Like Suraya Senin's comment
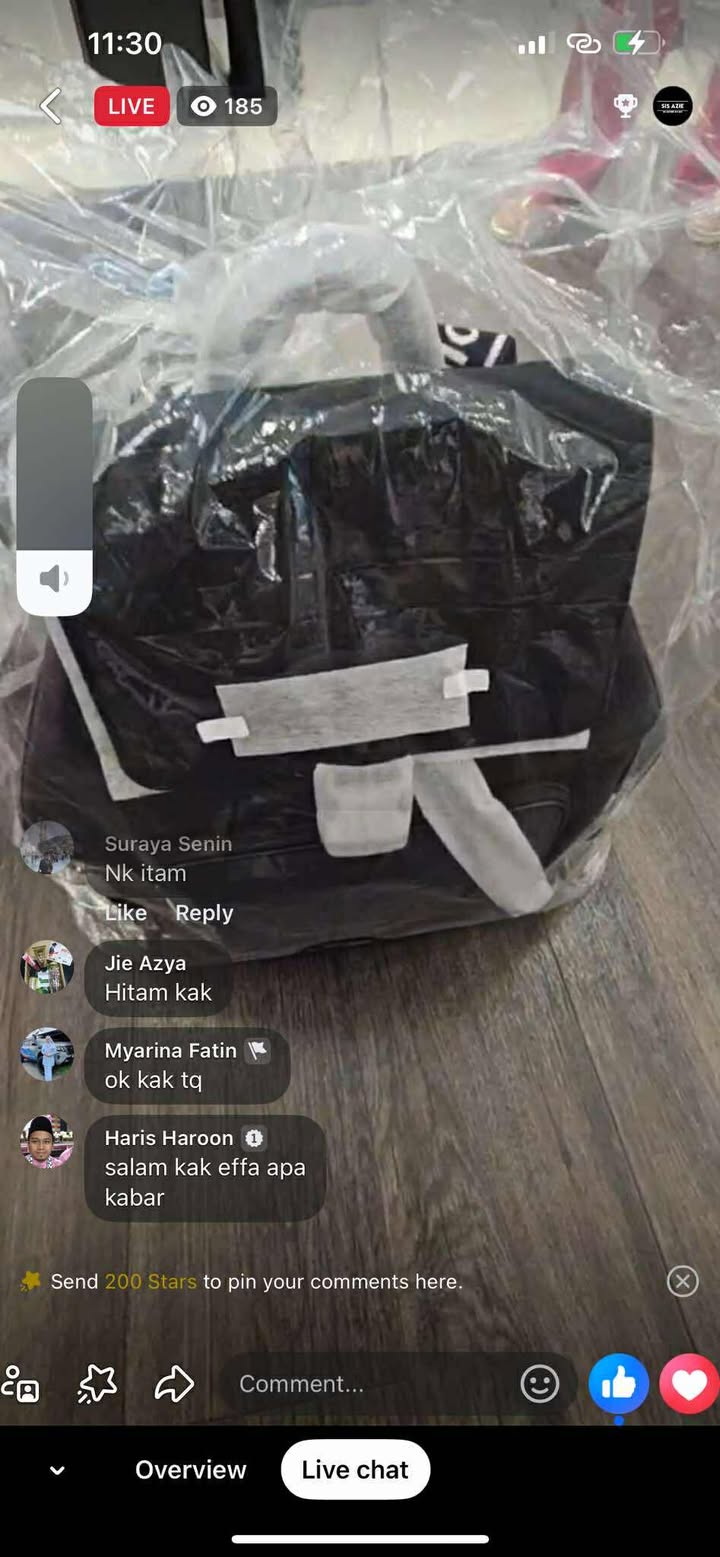Viewport: 720px width, 1557px height. click(x=126, y=913)
